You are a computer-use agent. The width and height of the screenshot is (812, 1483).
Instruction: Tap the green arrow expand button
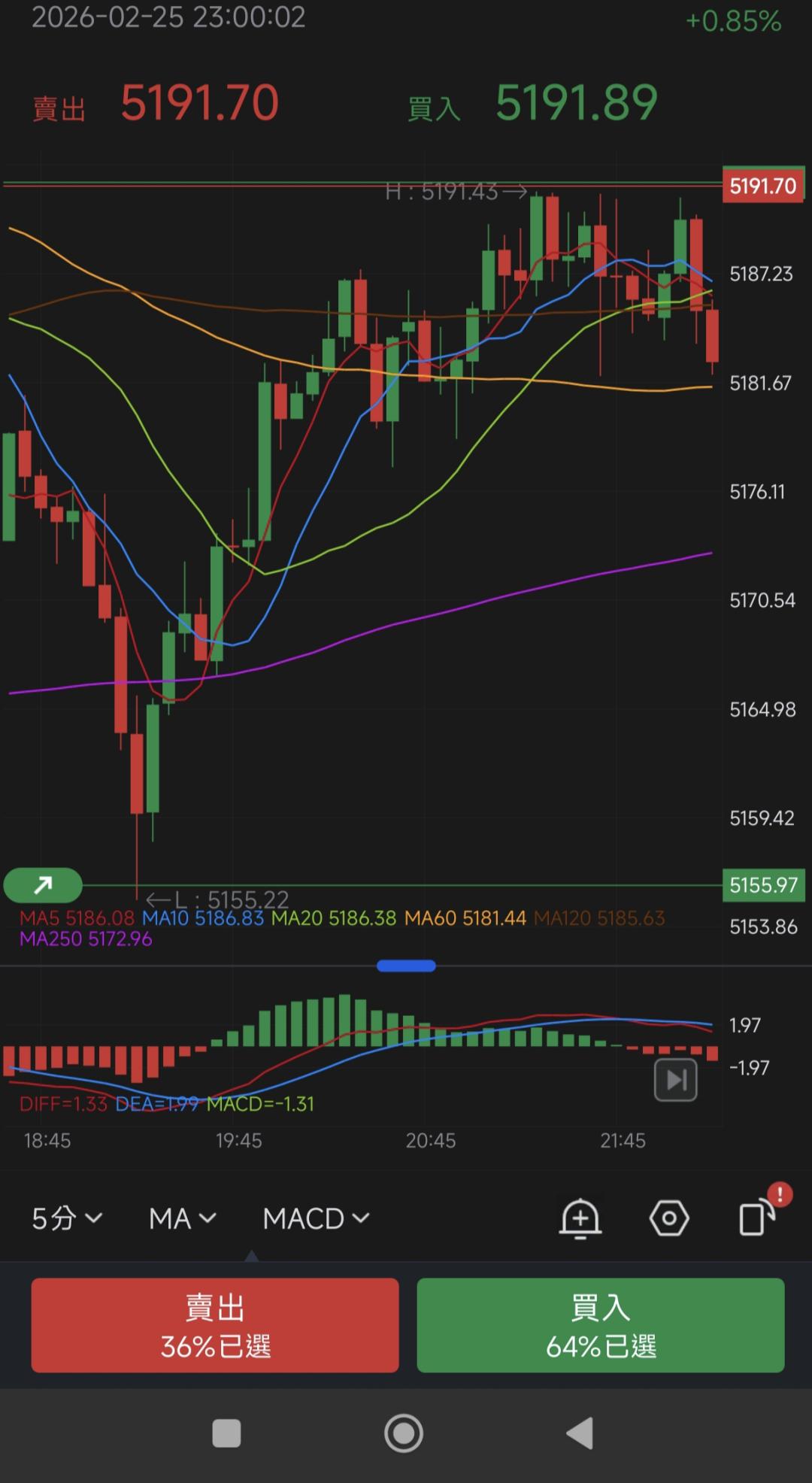43,885
